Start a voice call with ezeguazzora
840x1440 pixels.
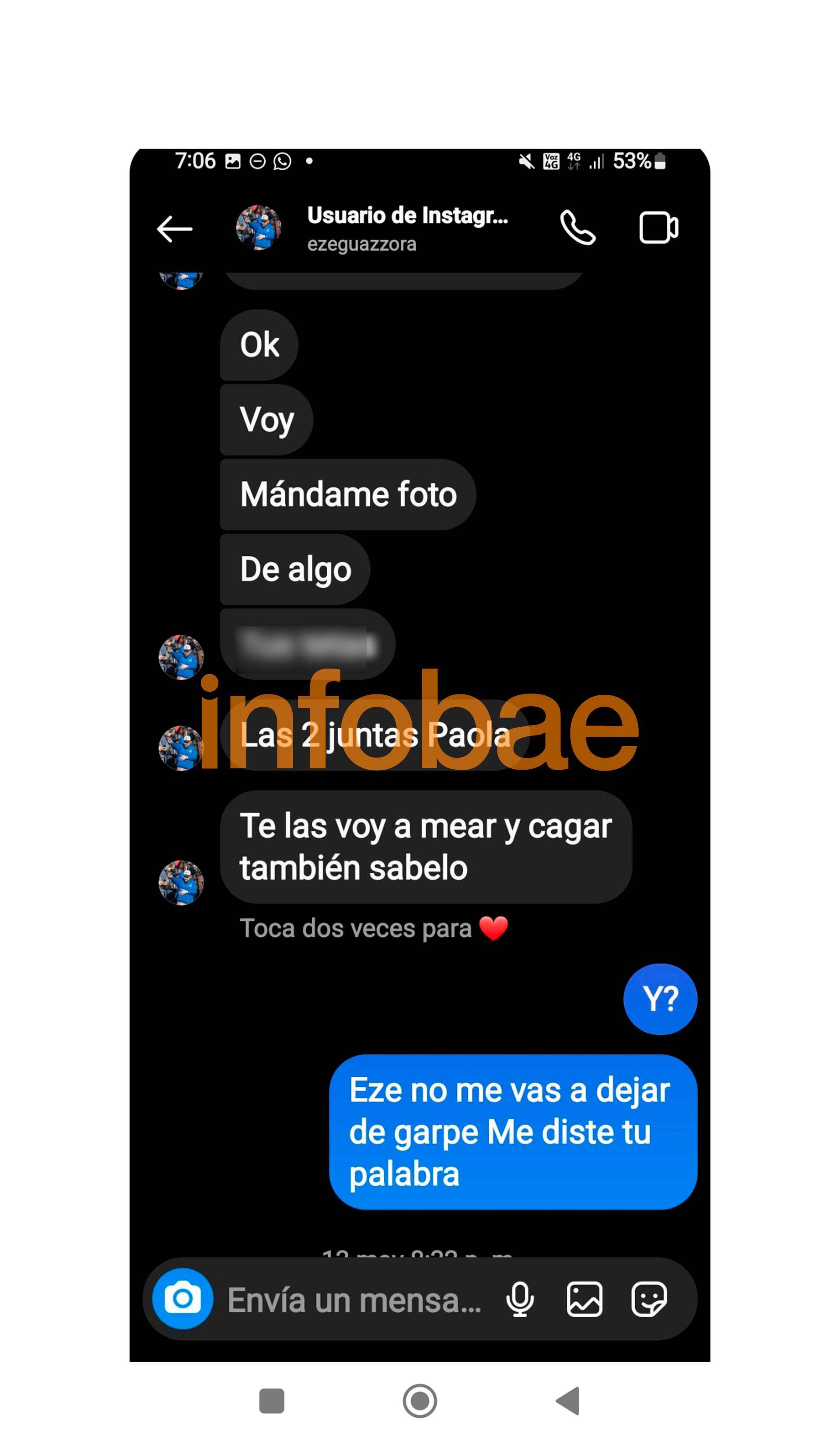point(577,228)
